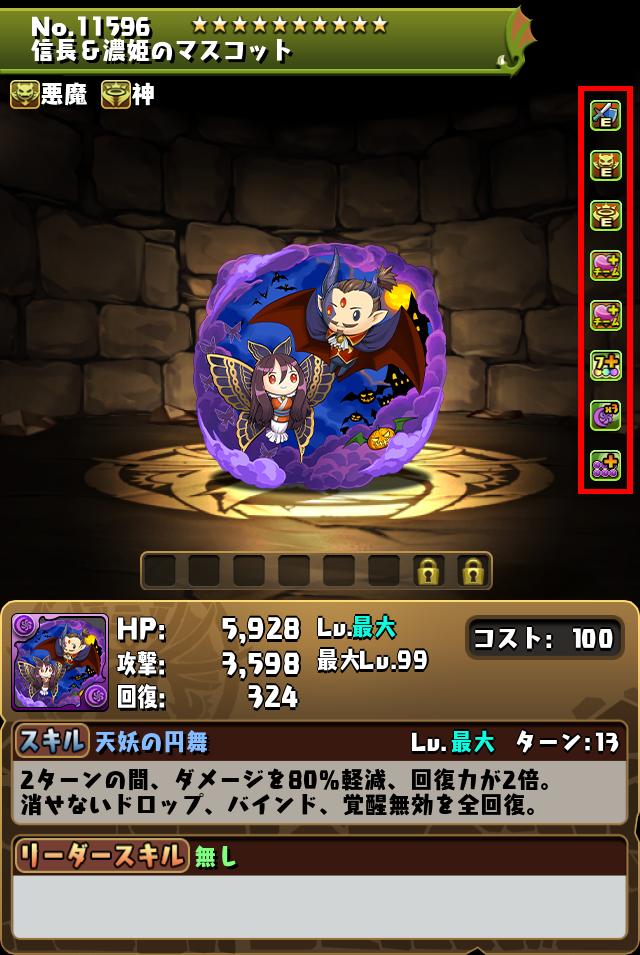Screen dimensions: 640x955
Task: Open the dark orbs plus awakening icon
Action: coord(605,465)
